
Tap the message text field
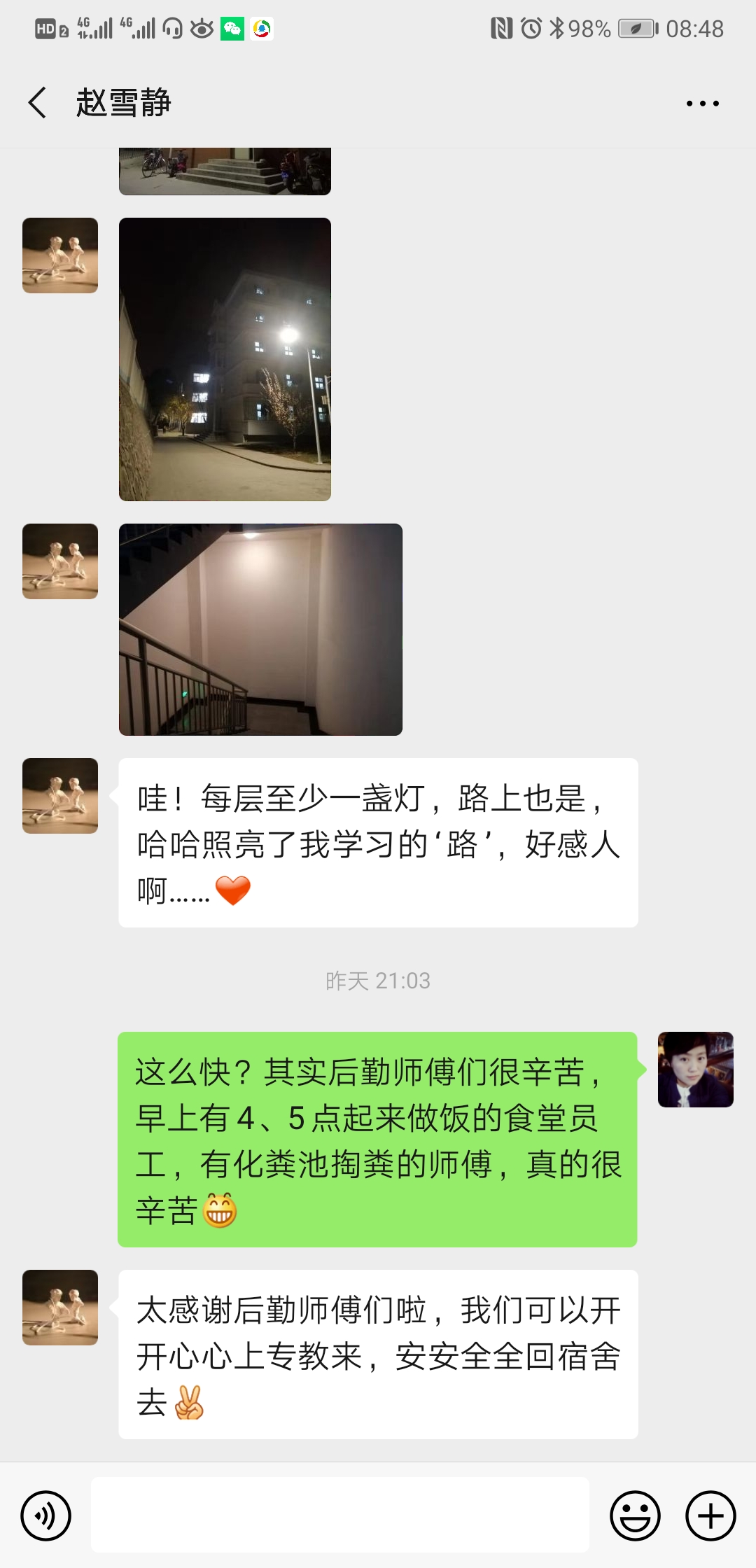tap(340, 1515)
